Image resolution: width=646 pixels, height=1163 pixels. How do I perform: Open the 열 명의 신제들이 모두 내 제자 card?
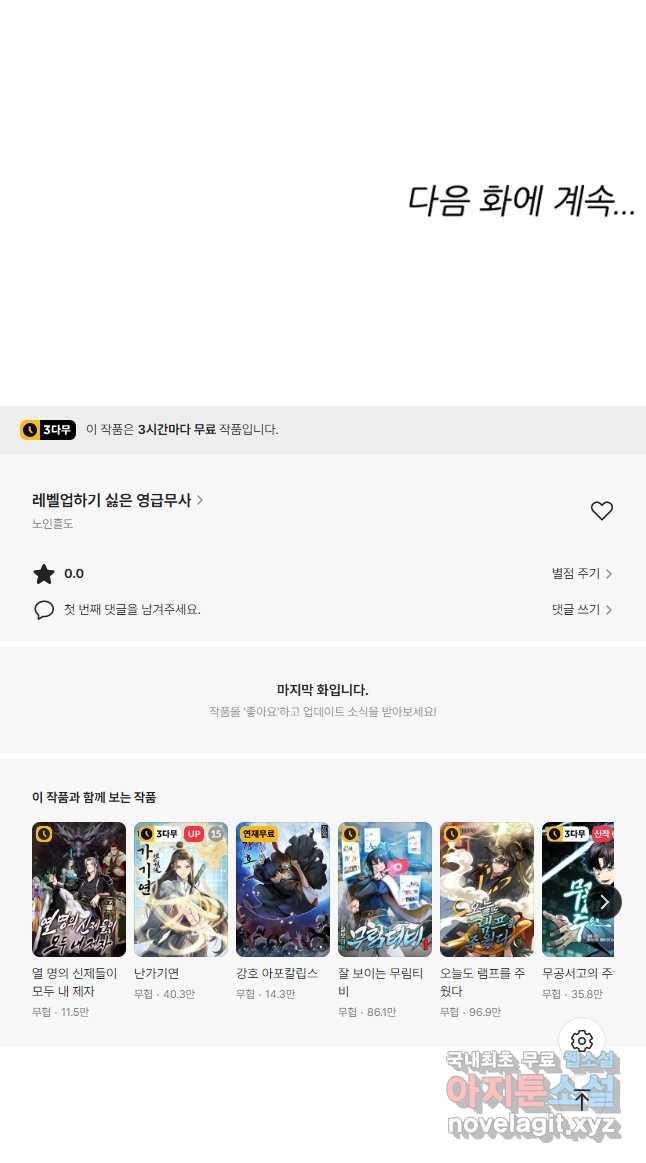(x=79, y=889)
